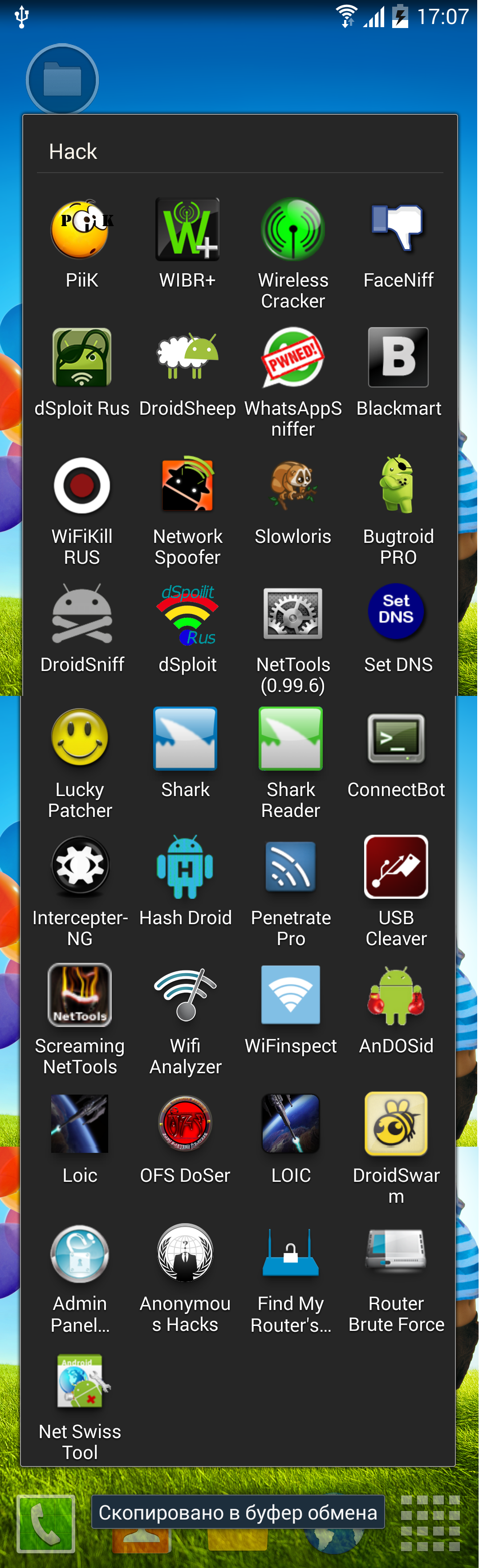The height and width of the screenshot is (1568, 479).
Task: Open the phone dialer in the dock
Action: (46, 1524)
